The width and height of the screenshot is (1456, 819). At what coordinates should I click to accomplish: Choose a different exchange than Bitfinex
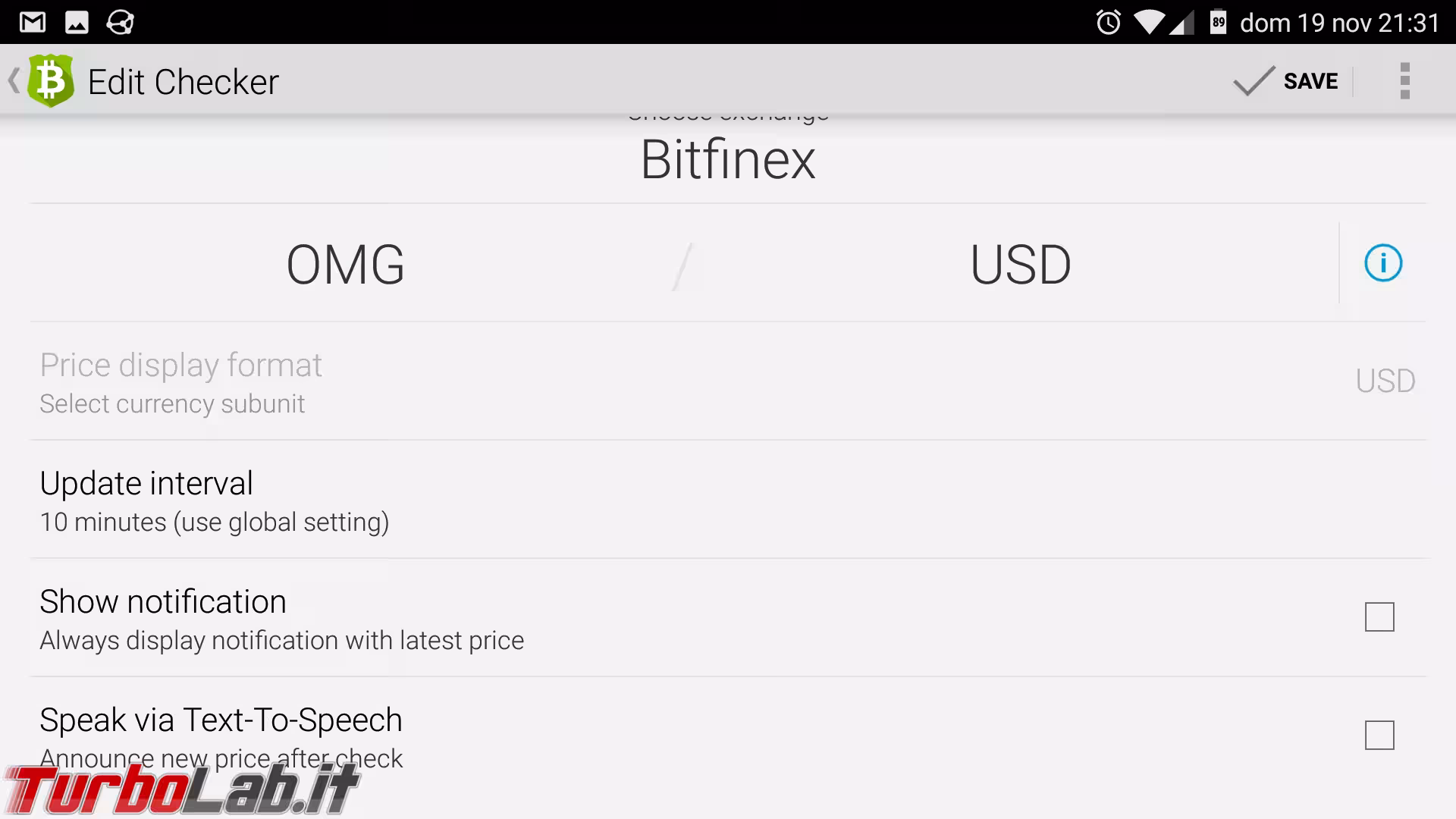point(727,160)
